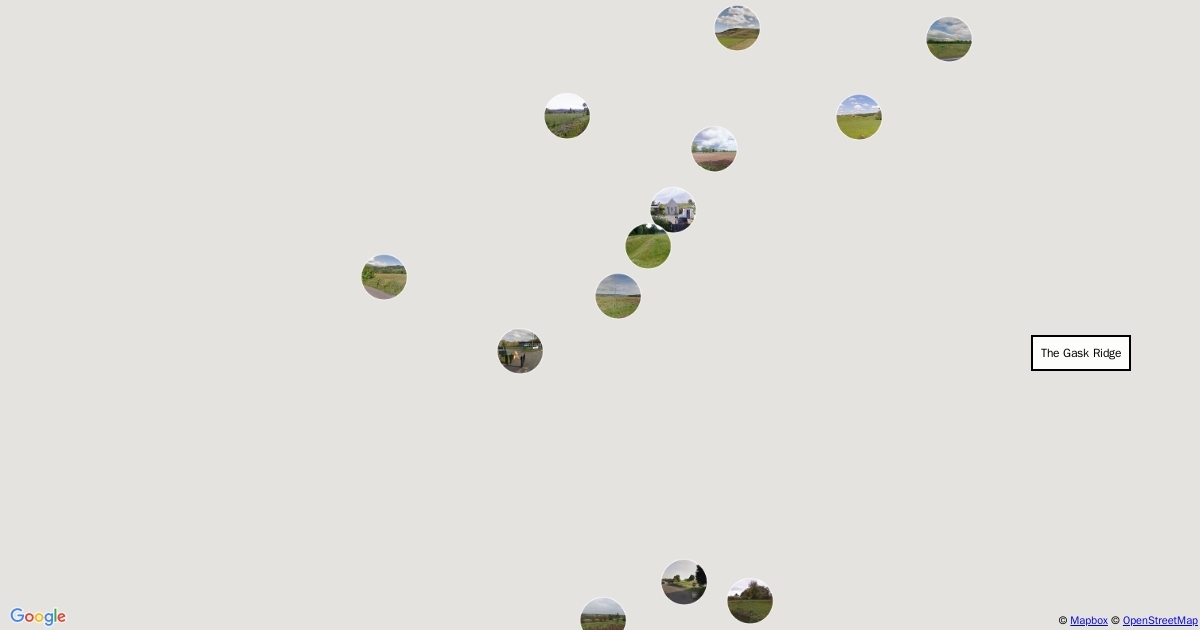Open the Mapbox attribution link
Screen dimensions: 1200x630
pyautogui.click(x=1089, y=621)
